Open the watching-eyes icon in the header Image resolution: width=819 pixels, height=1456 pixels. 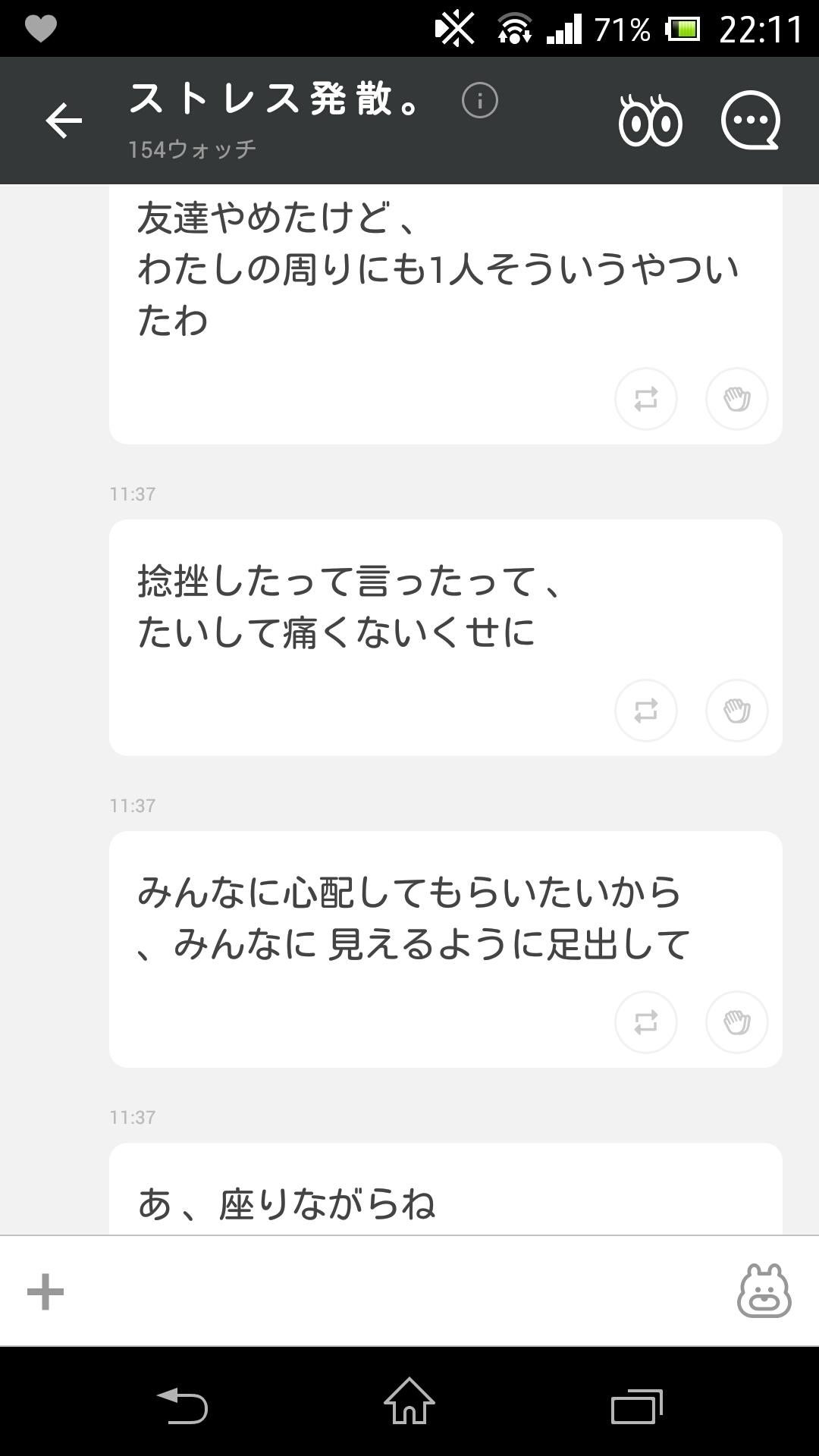(x=650, y=120)
